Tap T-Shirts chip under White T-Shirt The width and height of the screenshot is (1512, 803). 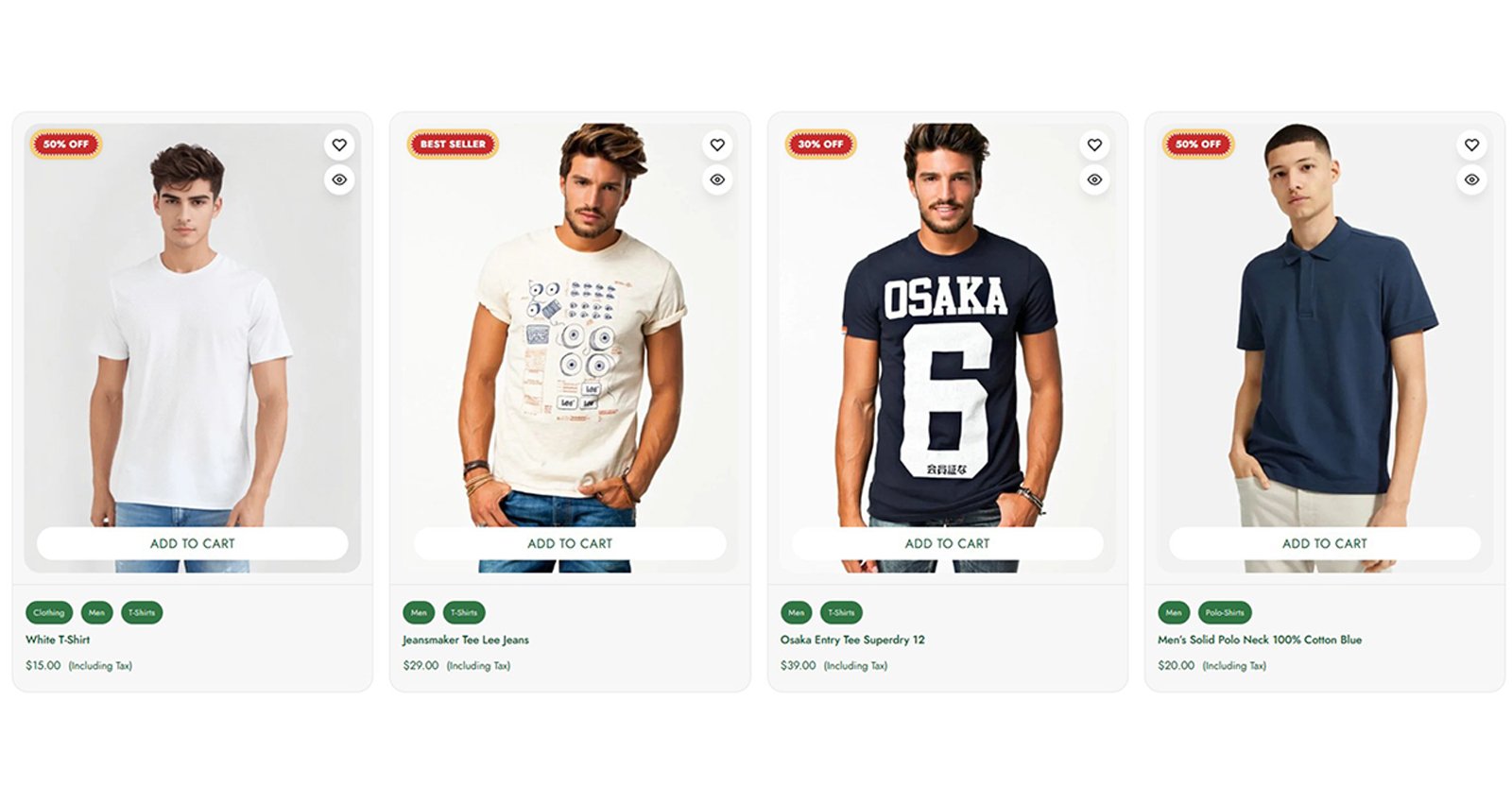click(142, 612)
